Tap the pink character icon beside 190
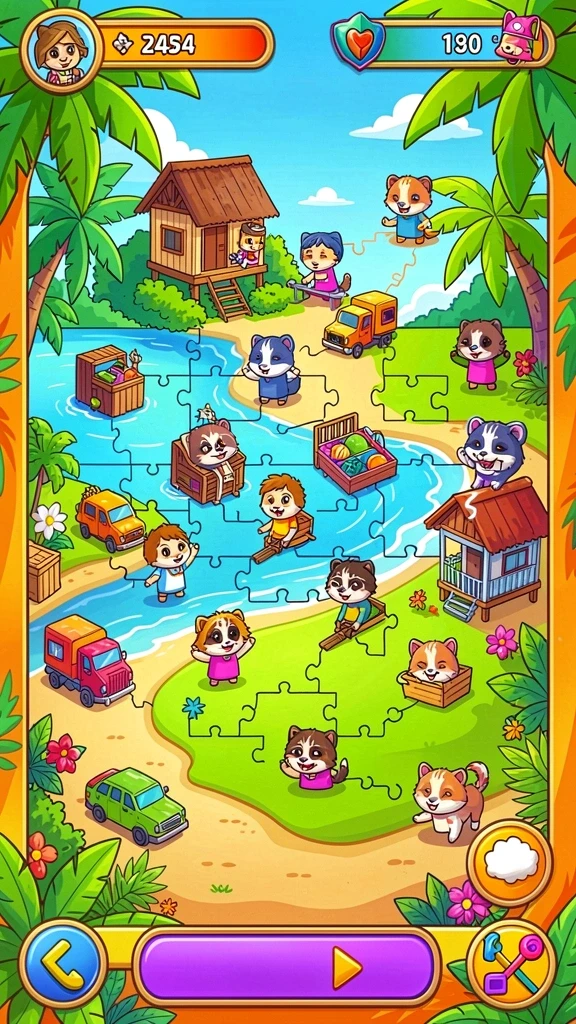The width and height of the screenshot is (576, 1024). [x=519, y=38]
